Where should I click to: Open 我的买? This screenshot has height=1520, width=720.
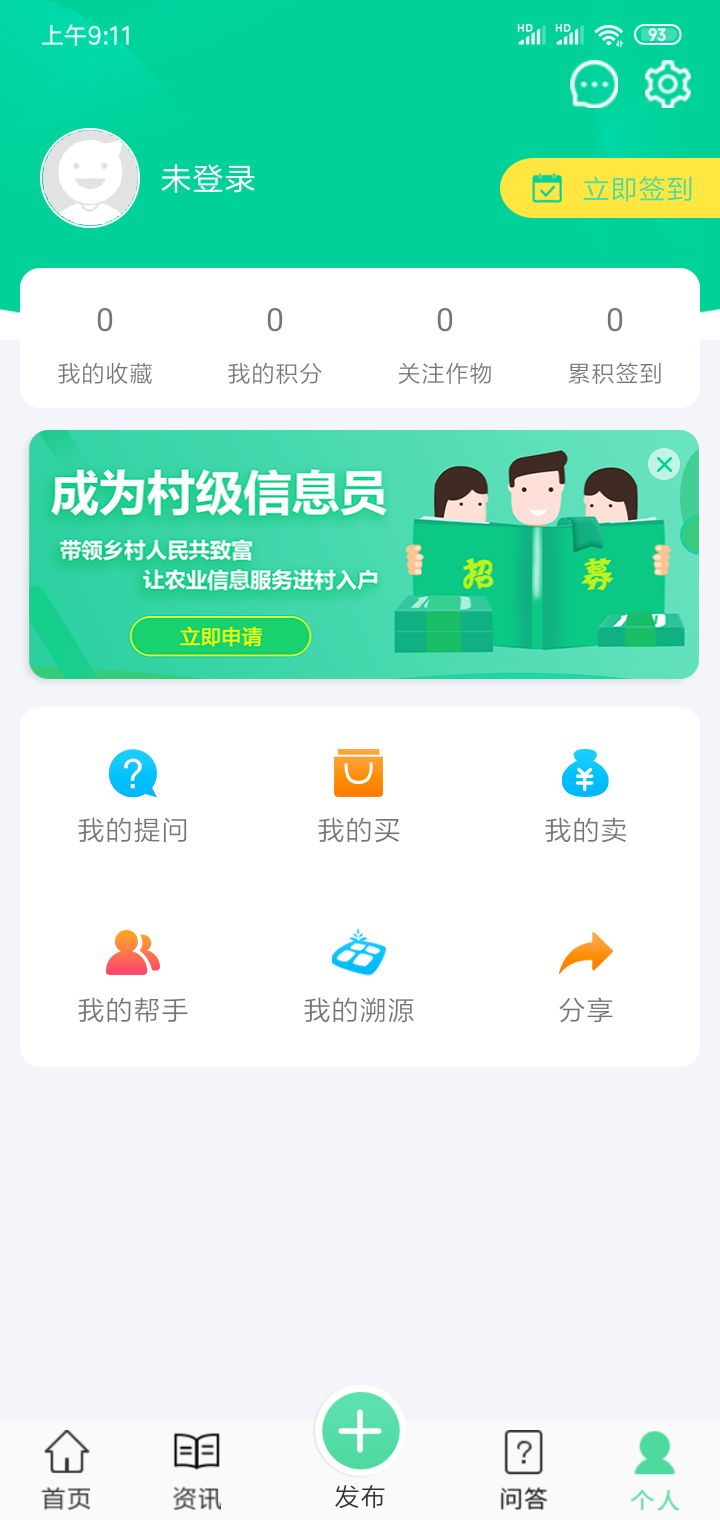tap(359, 796)
